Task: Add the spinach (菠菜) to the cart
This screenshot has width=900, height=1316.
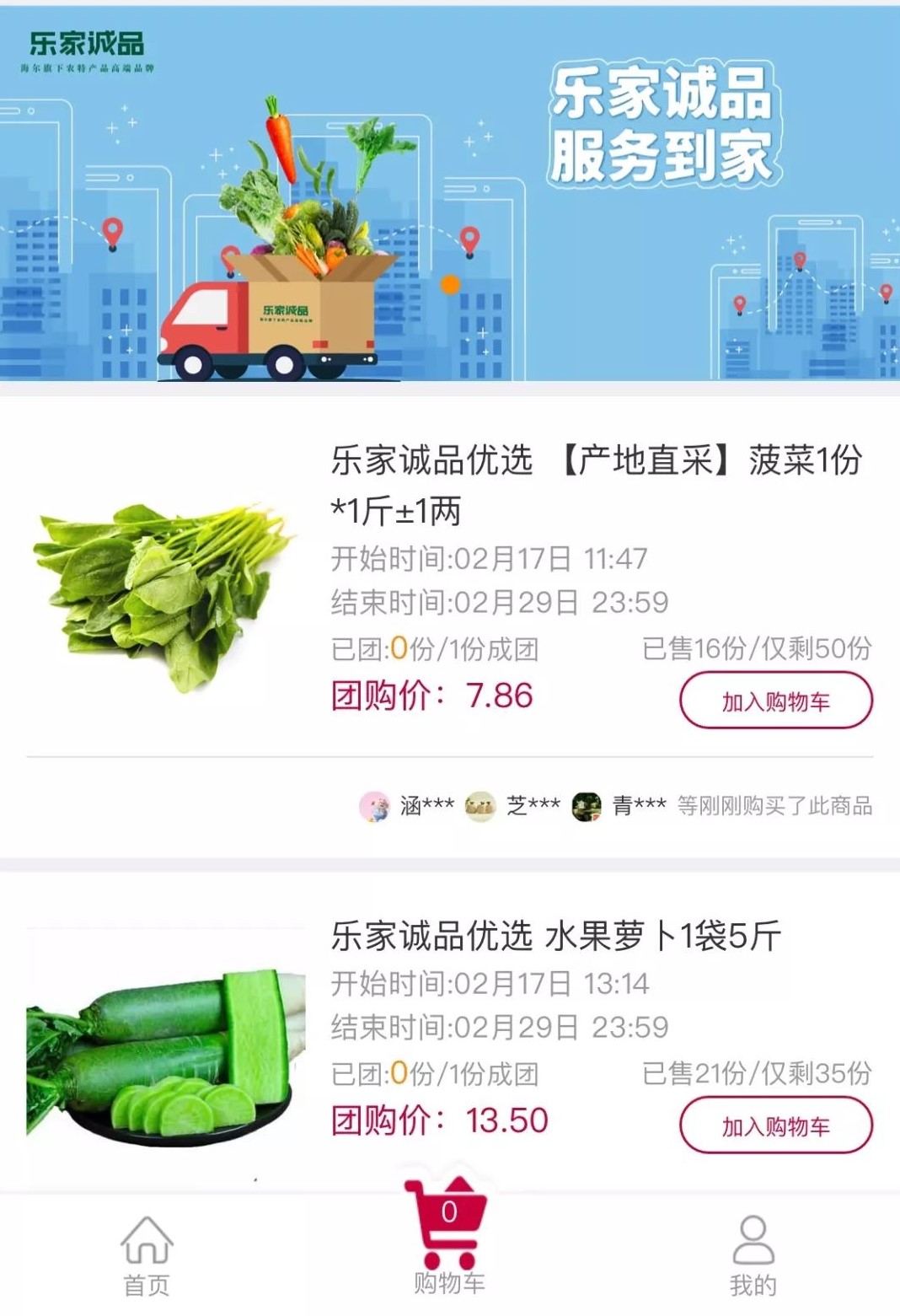Action: coord(775,701)
